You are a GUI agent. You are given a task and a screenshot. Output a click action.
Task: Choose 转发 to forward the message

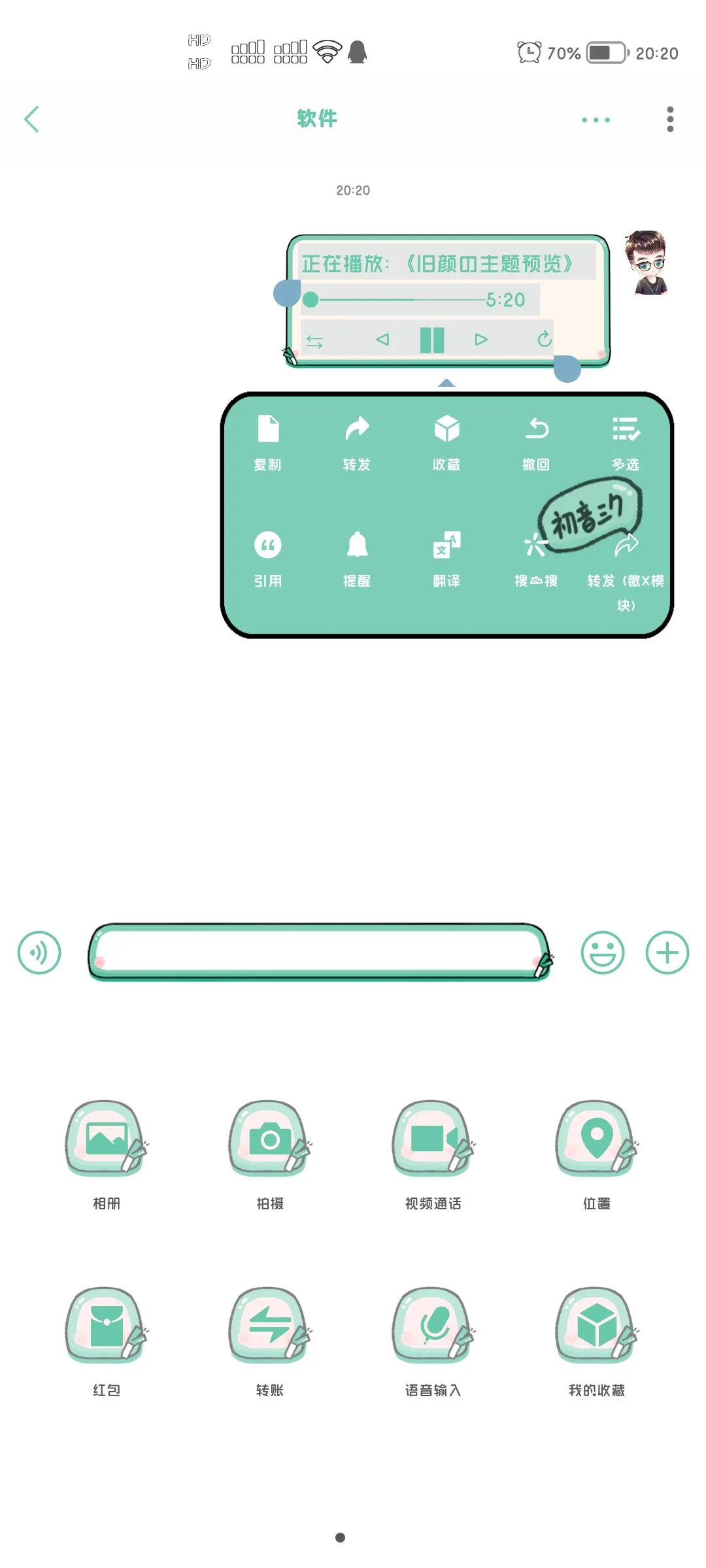[x=357, y=442]
